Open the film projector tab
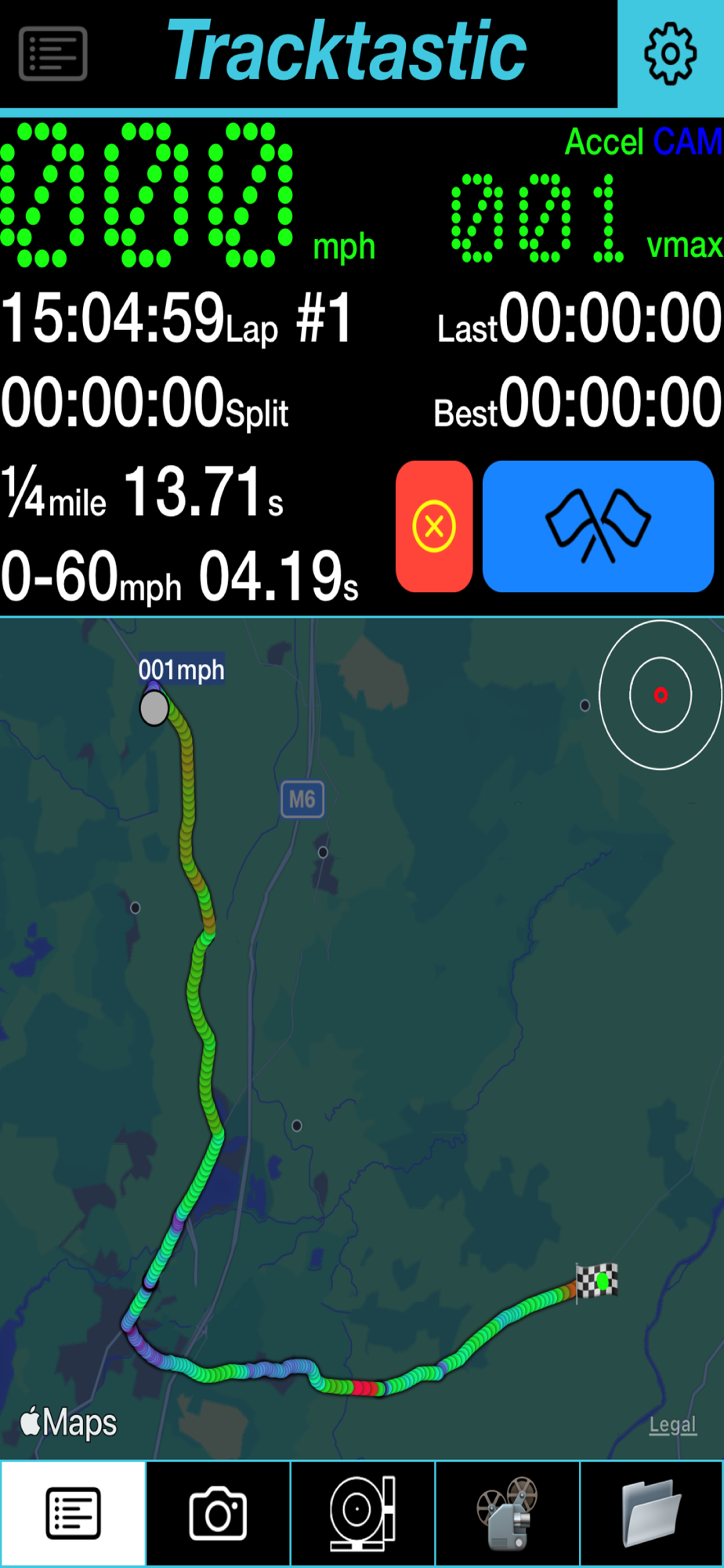Screen dimensions: 724x1568 [508, 1513]
